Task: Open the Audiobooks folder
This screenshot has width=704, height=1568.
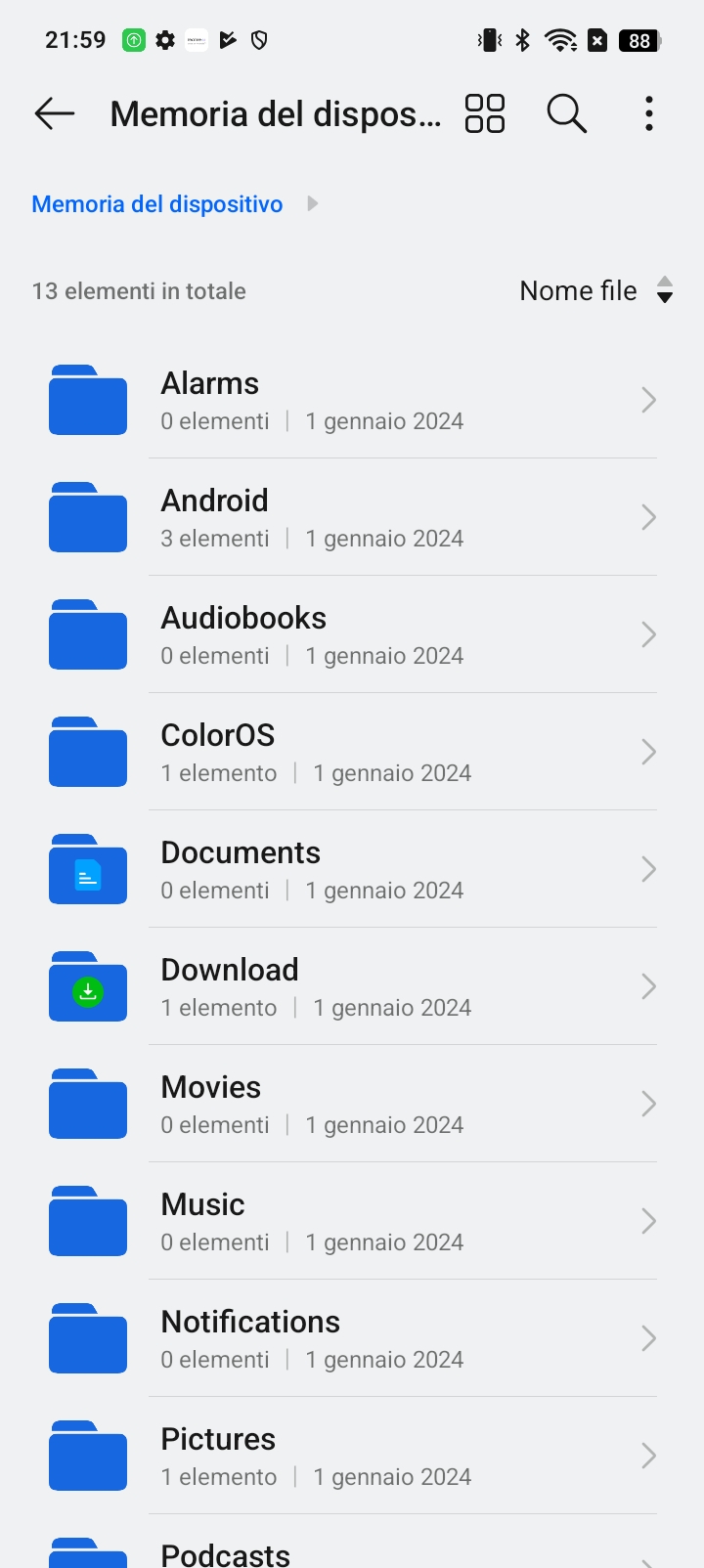Action: click(352, 634)
